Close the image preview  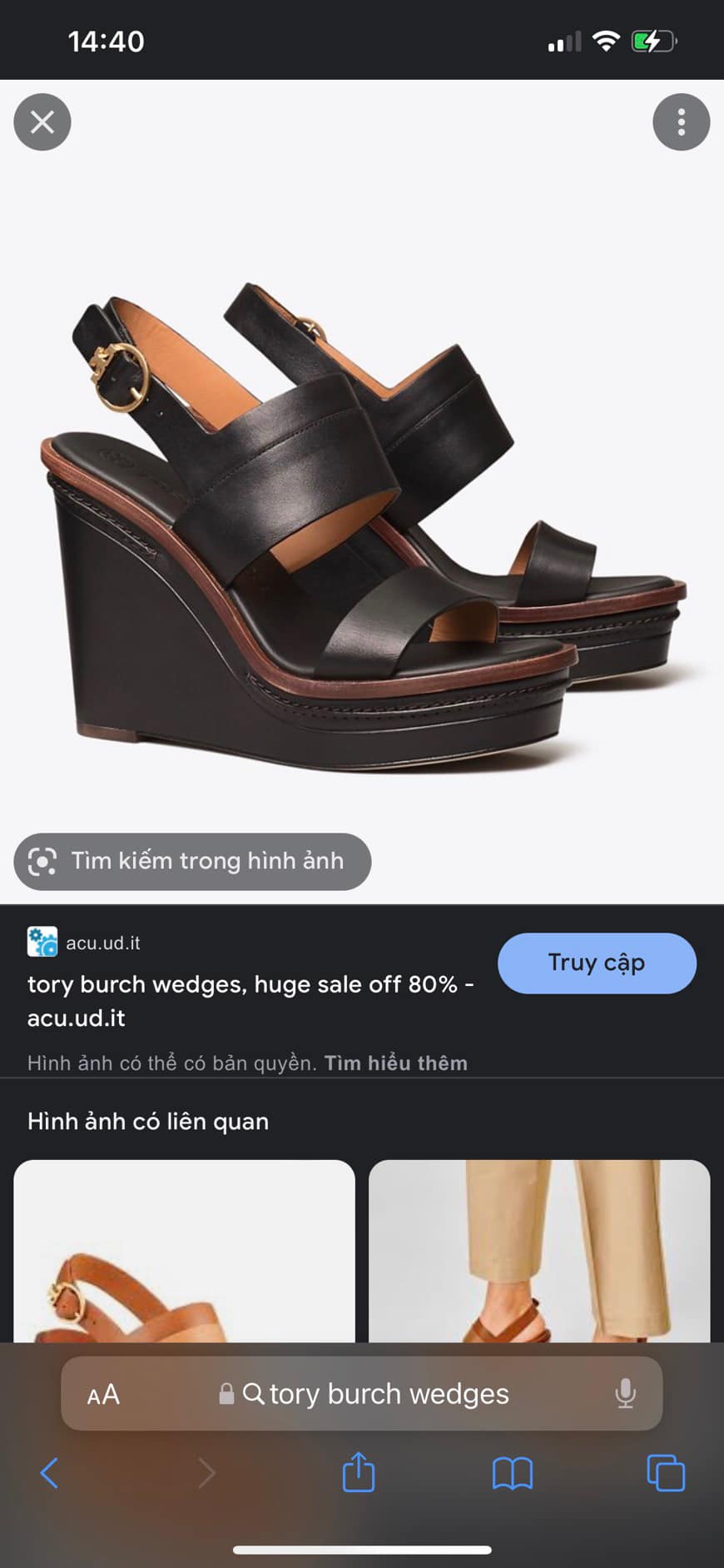pos(42,122)
